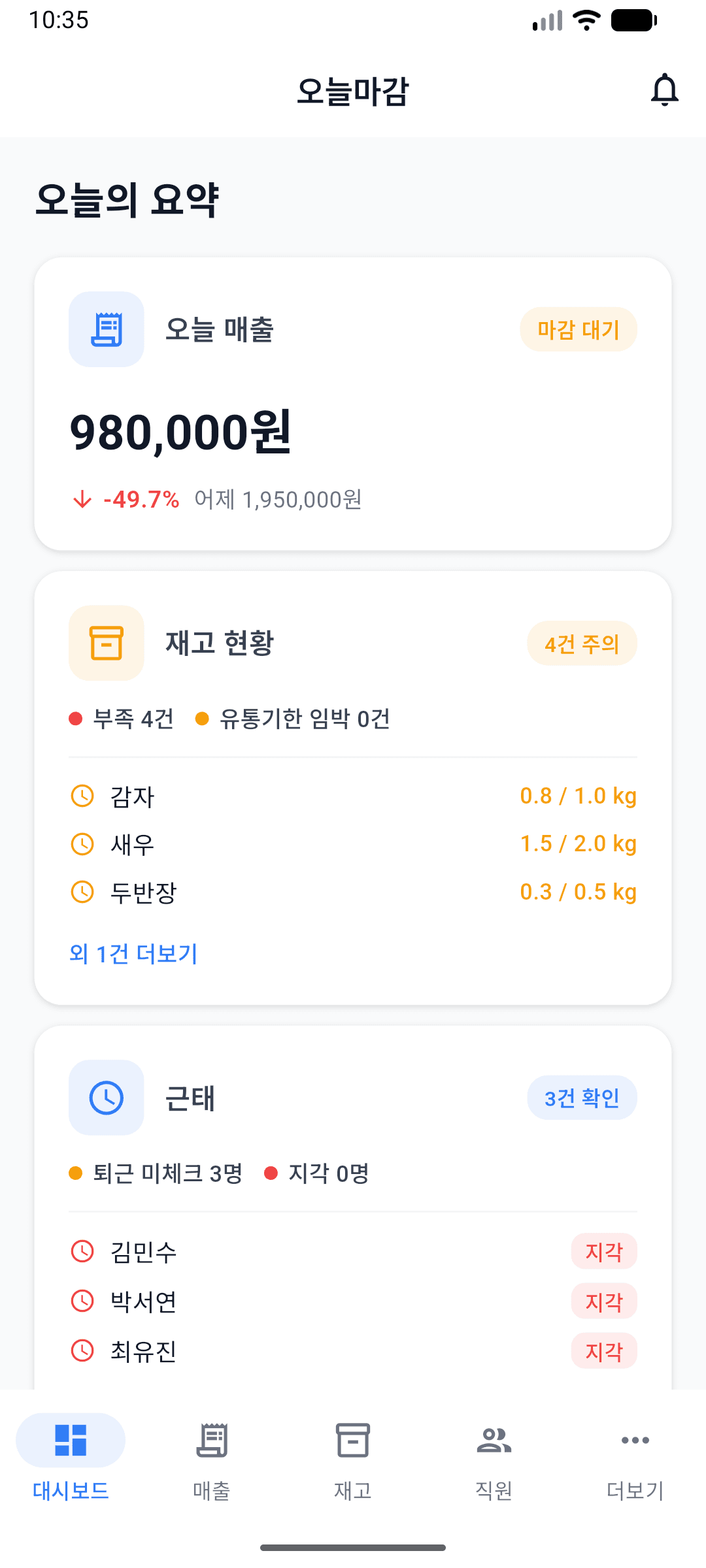Expand 외 1건 더보기 inventory list

pos(133,954)
